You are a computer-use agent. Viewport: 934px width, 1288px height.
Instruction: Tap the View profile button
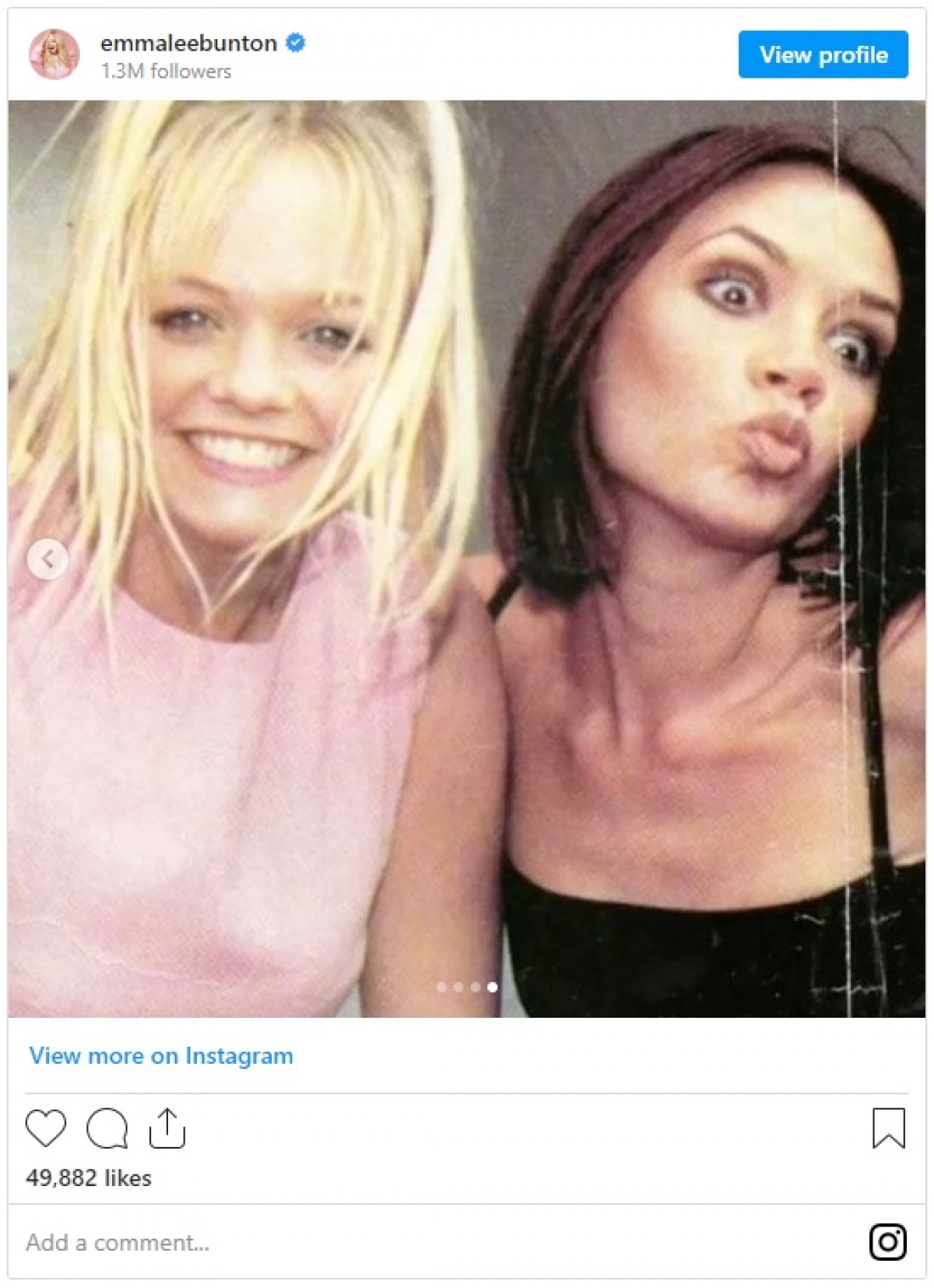[823, 55]
